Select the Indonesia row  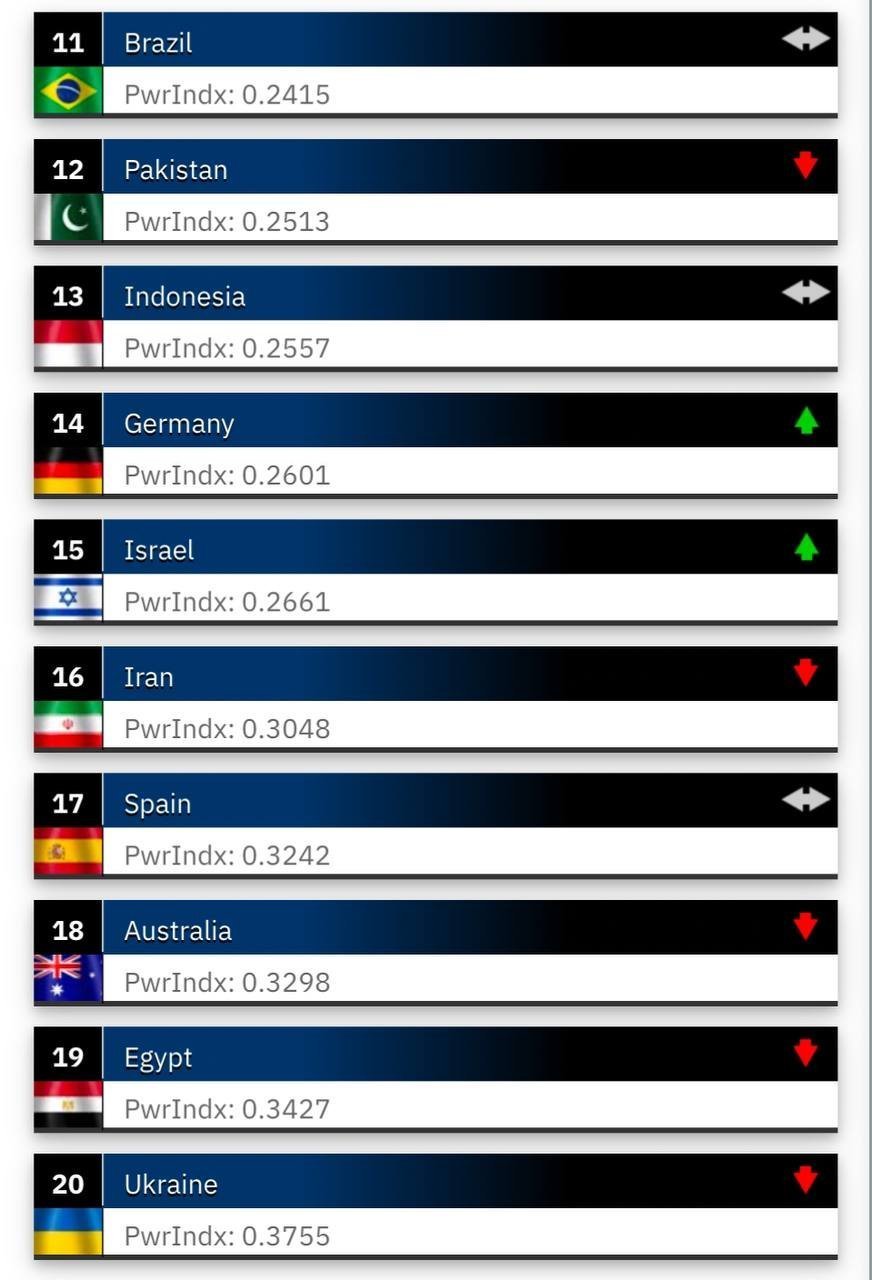pos(184,297)
